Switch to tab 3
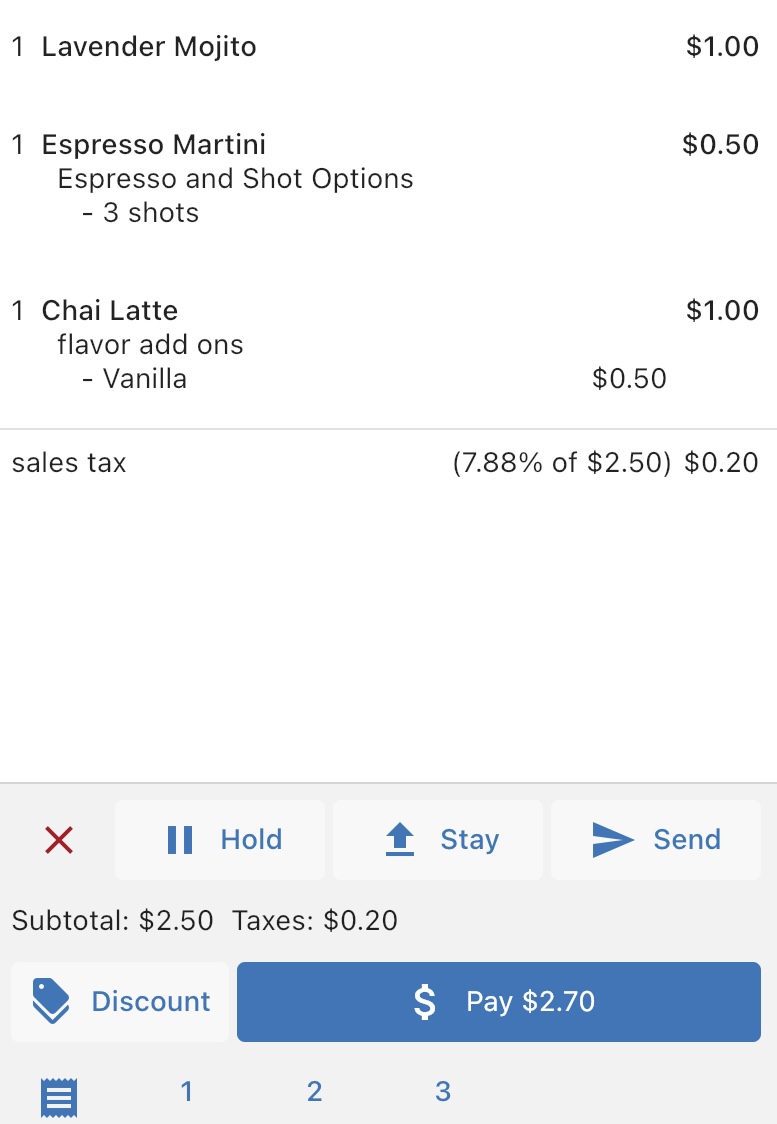 (x=443, y=1092)
